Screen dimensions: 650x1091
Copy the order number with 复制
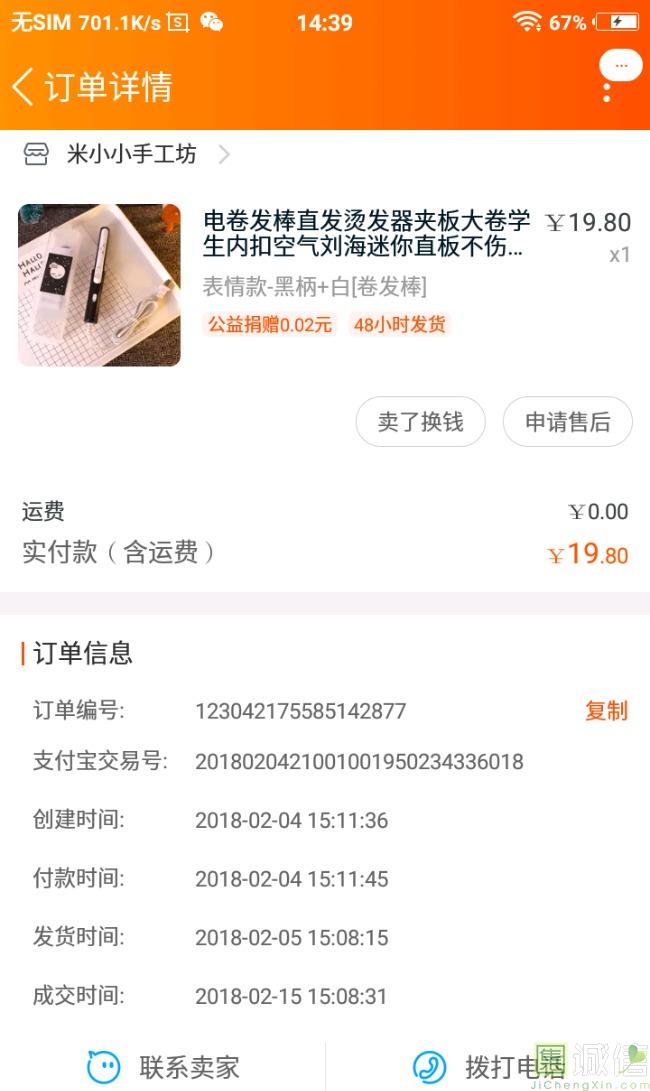tap(606, 711)
